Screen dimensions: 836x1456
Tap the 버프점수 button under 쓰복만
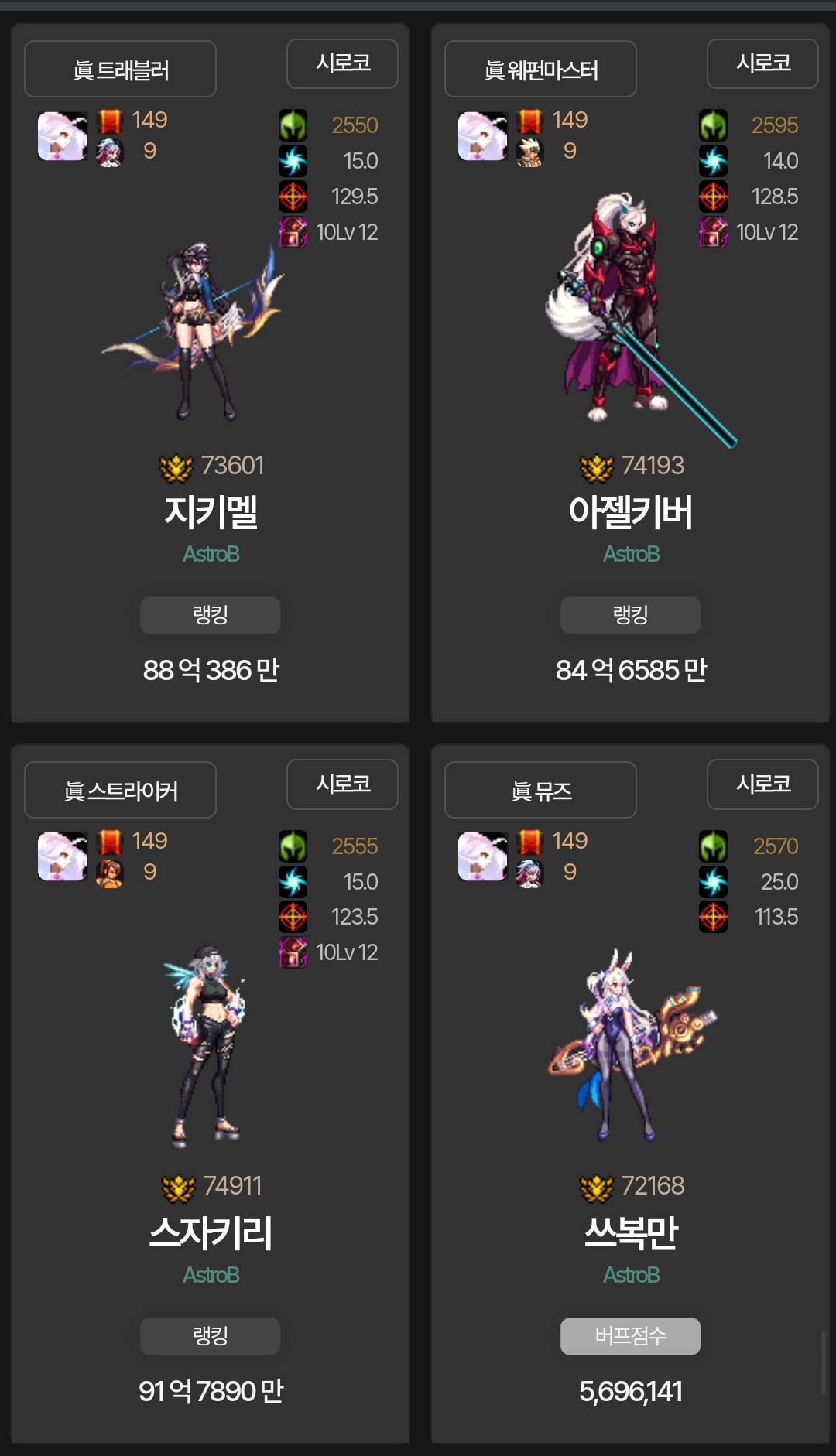(x=630, y=1335)
